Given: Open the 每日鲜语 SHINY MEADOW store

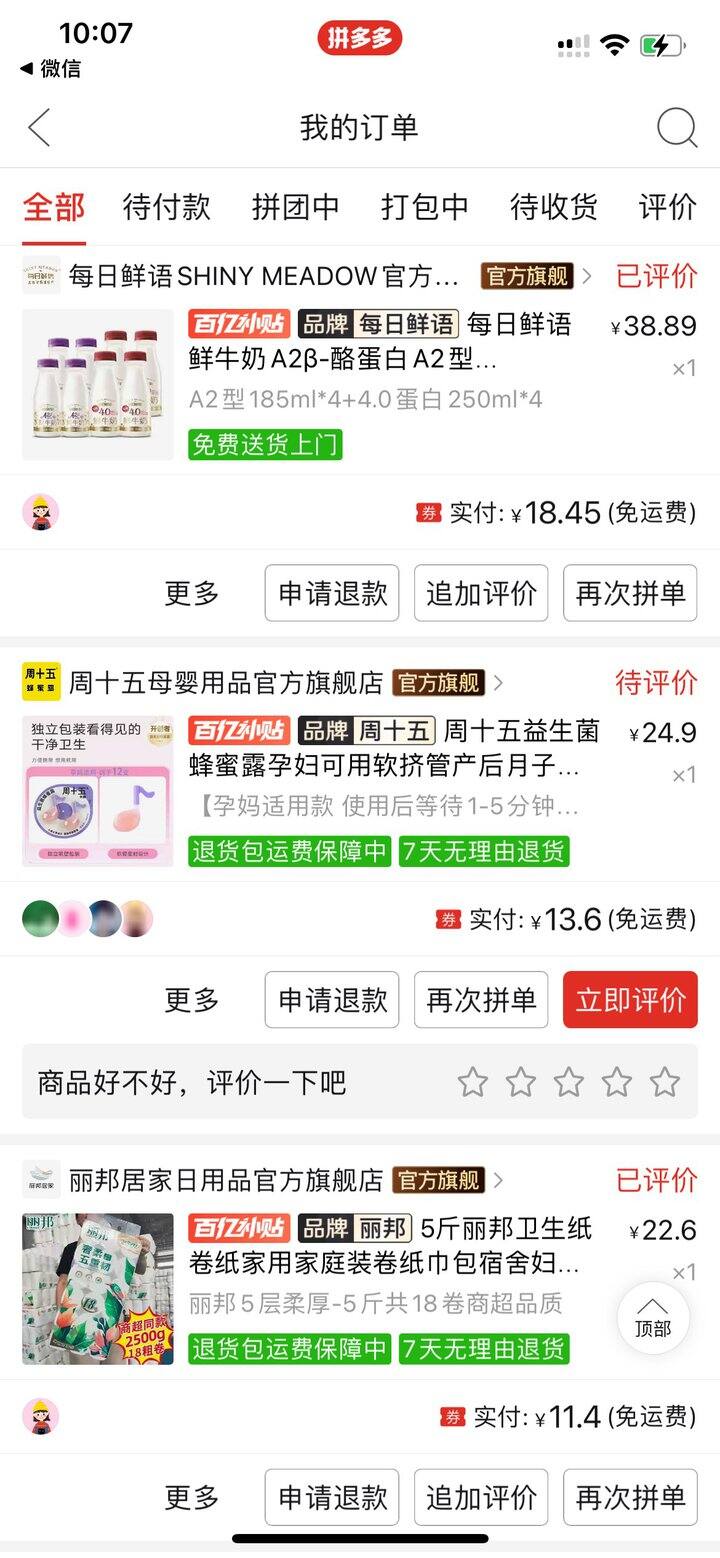Looking at the screenshot, I should pos(264,276).
